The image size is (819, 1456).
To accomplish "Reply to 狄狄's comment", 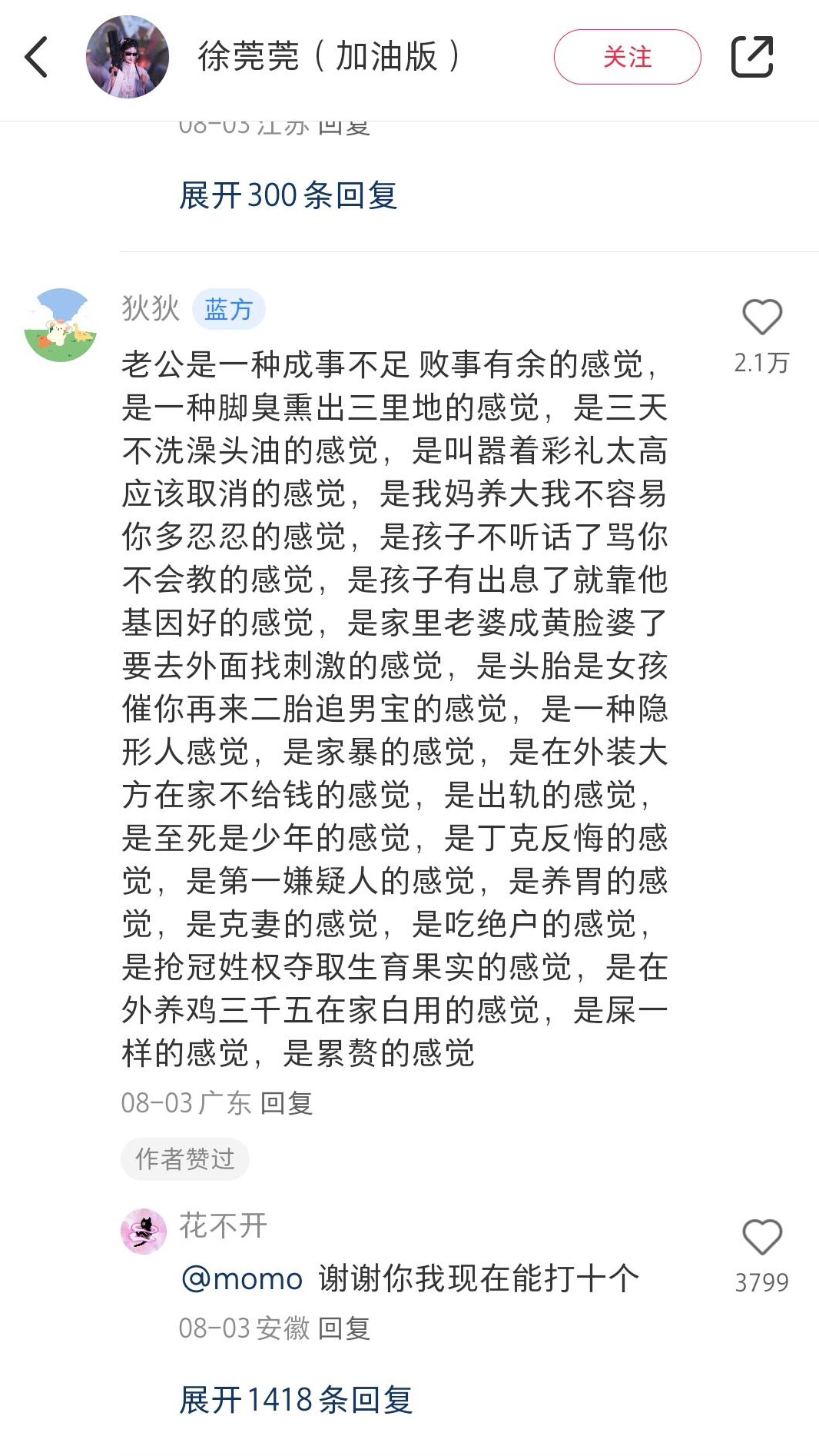I will click(x=287, y=1103).
